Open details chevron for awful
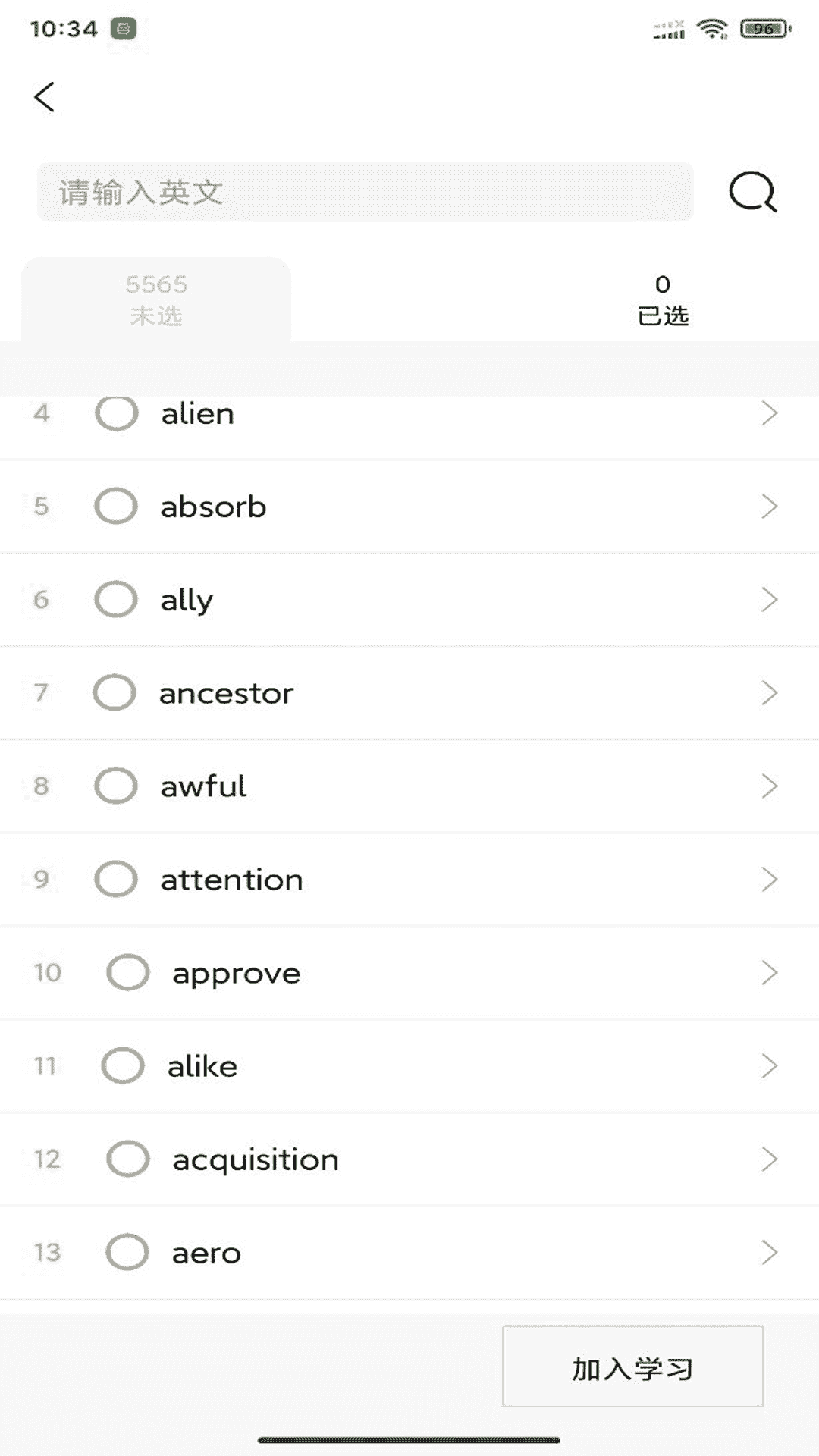The width and height of the screenshot is (819, 1456). coord(769,786)
